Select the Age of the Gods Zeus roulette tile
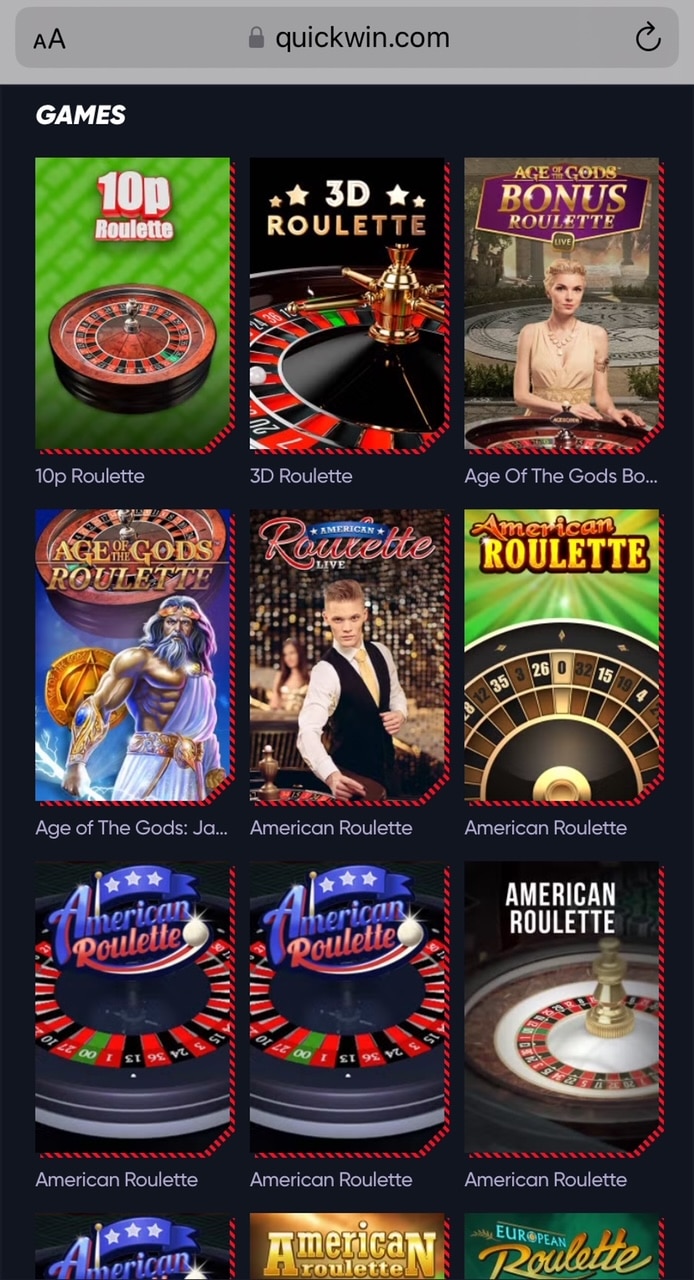694x1280 pixels. 133,656
